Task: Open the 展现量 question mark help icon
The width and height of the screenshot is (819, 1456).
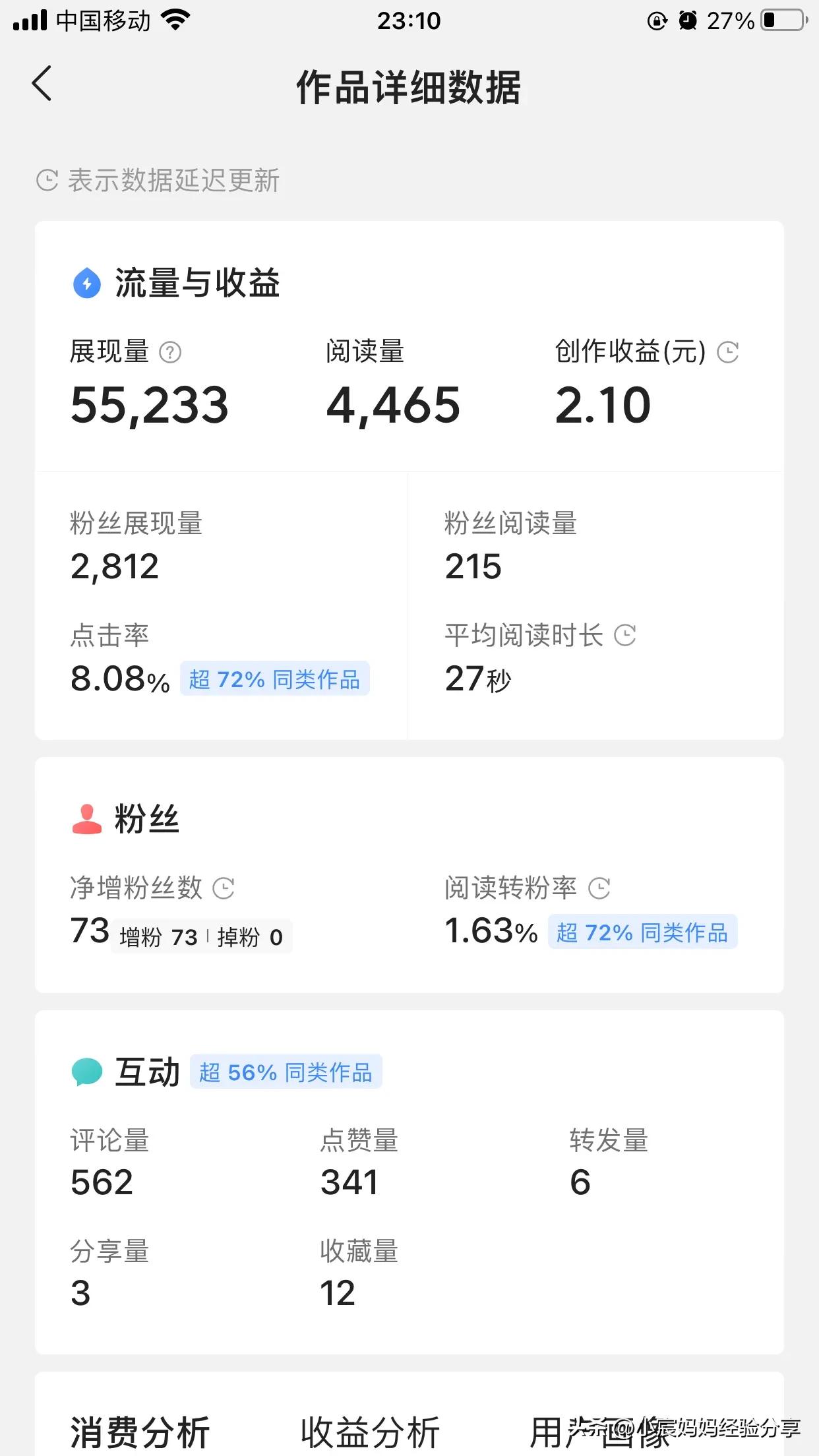Action: click(170, 353)
